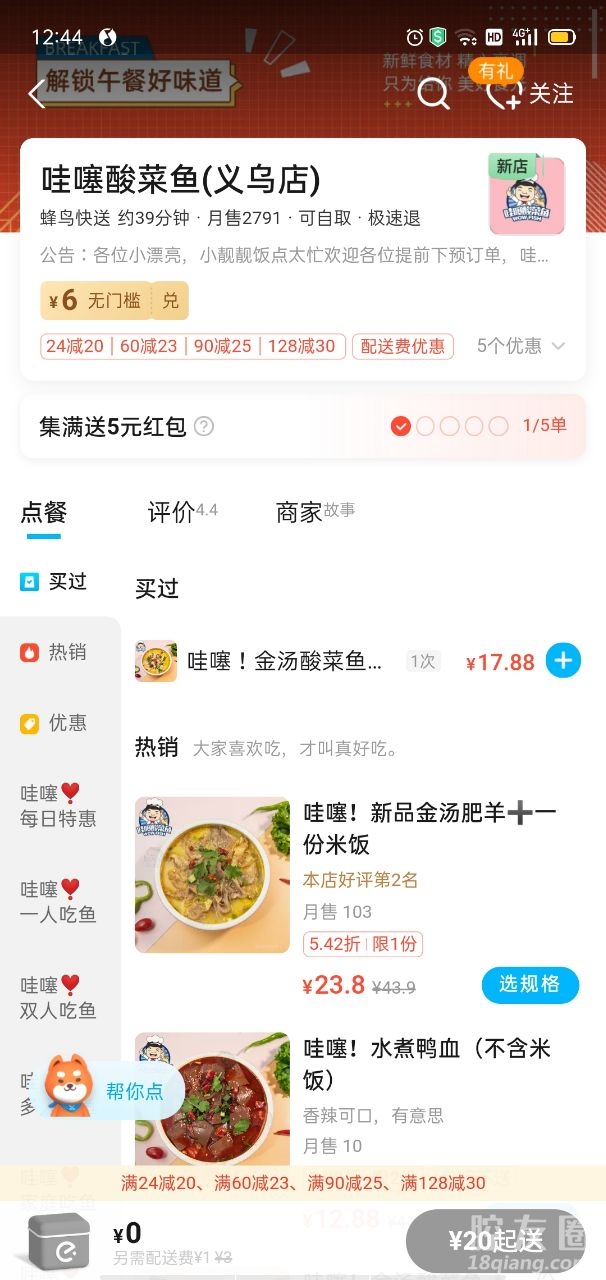Open the 一人吃鱼 category
The width and height of the screenshot is (606, 1280).
pyautogui.click(x=59, y=901)
